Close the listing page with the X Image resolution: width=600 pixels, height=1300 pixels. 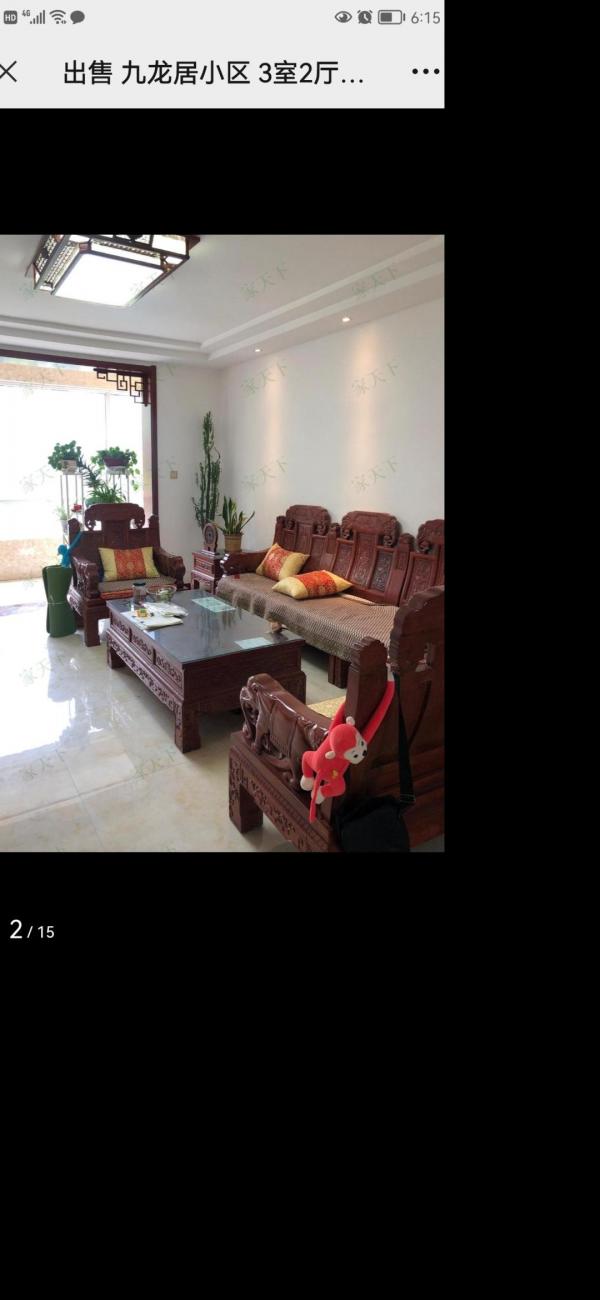tap(8, 71)
